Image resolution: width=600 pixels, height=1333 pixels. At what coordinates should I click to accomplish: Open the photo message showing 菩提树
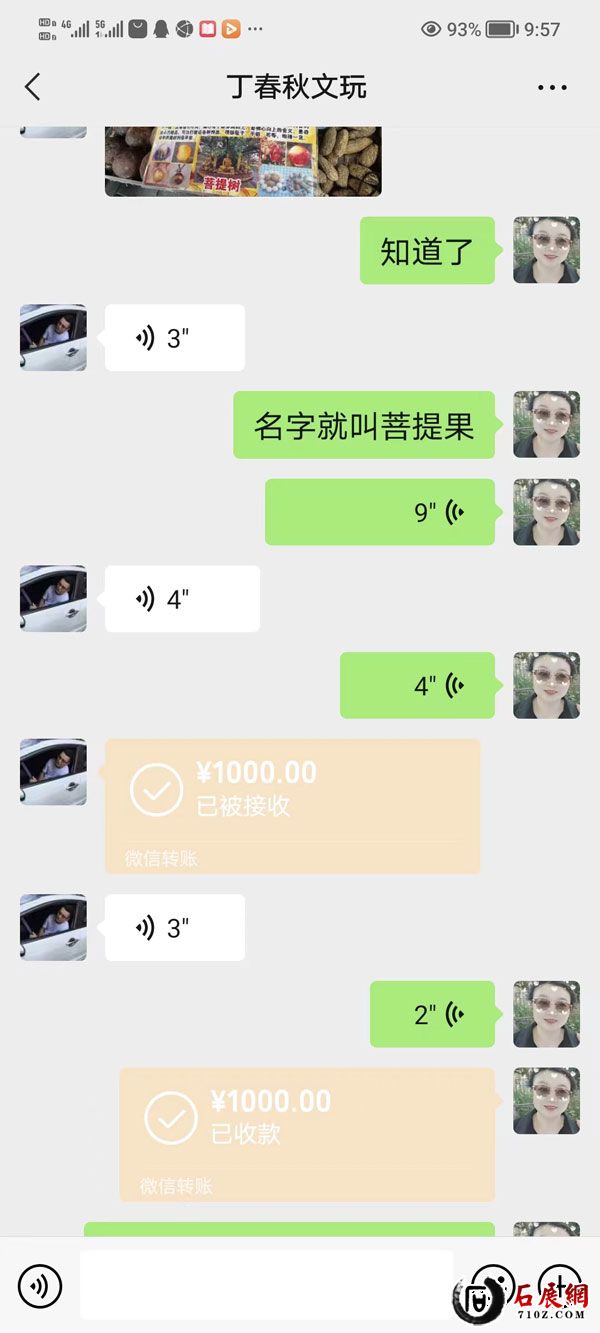click(243, 161)
